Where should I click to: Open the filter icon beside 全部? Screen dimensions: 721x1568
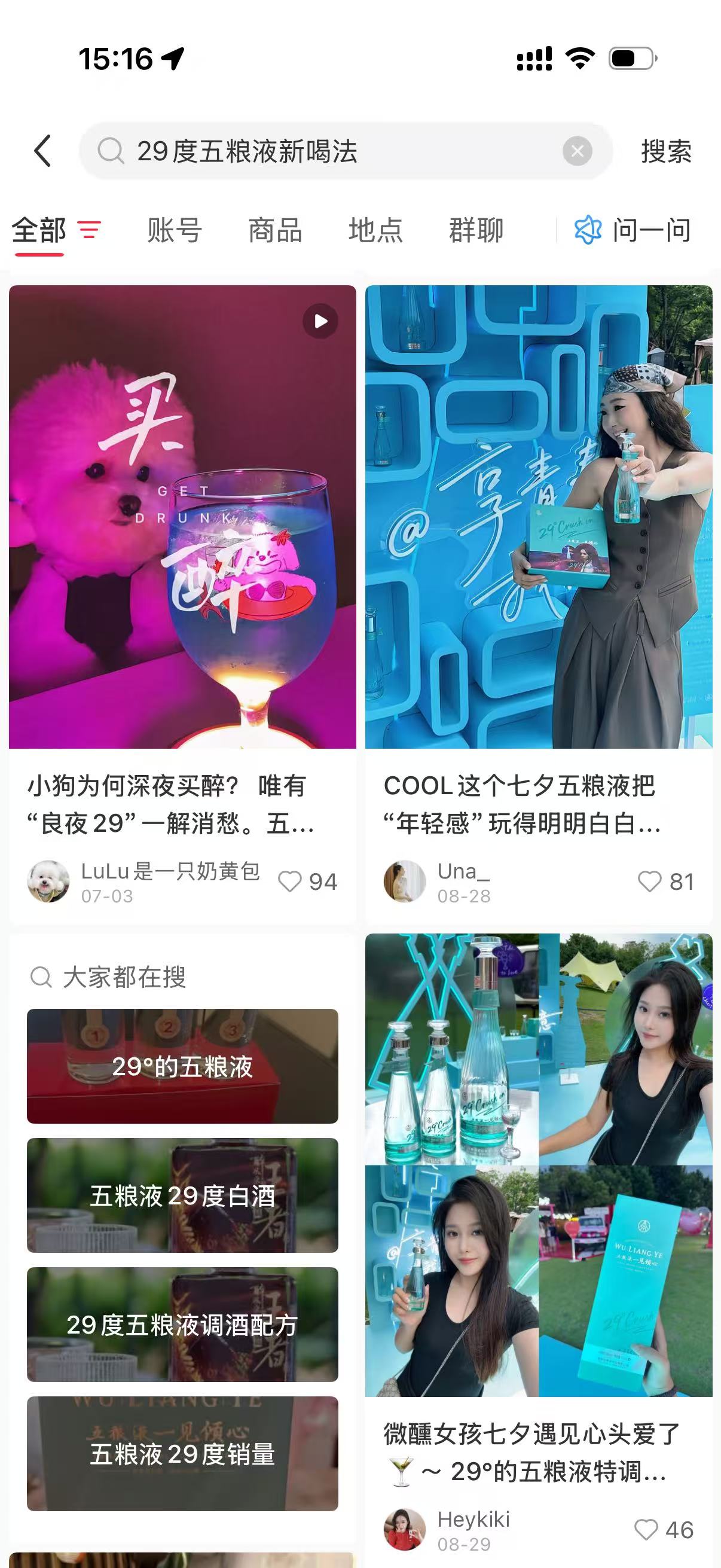(89, 230)
